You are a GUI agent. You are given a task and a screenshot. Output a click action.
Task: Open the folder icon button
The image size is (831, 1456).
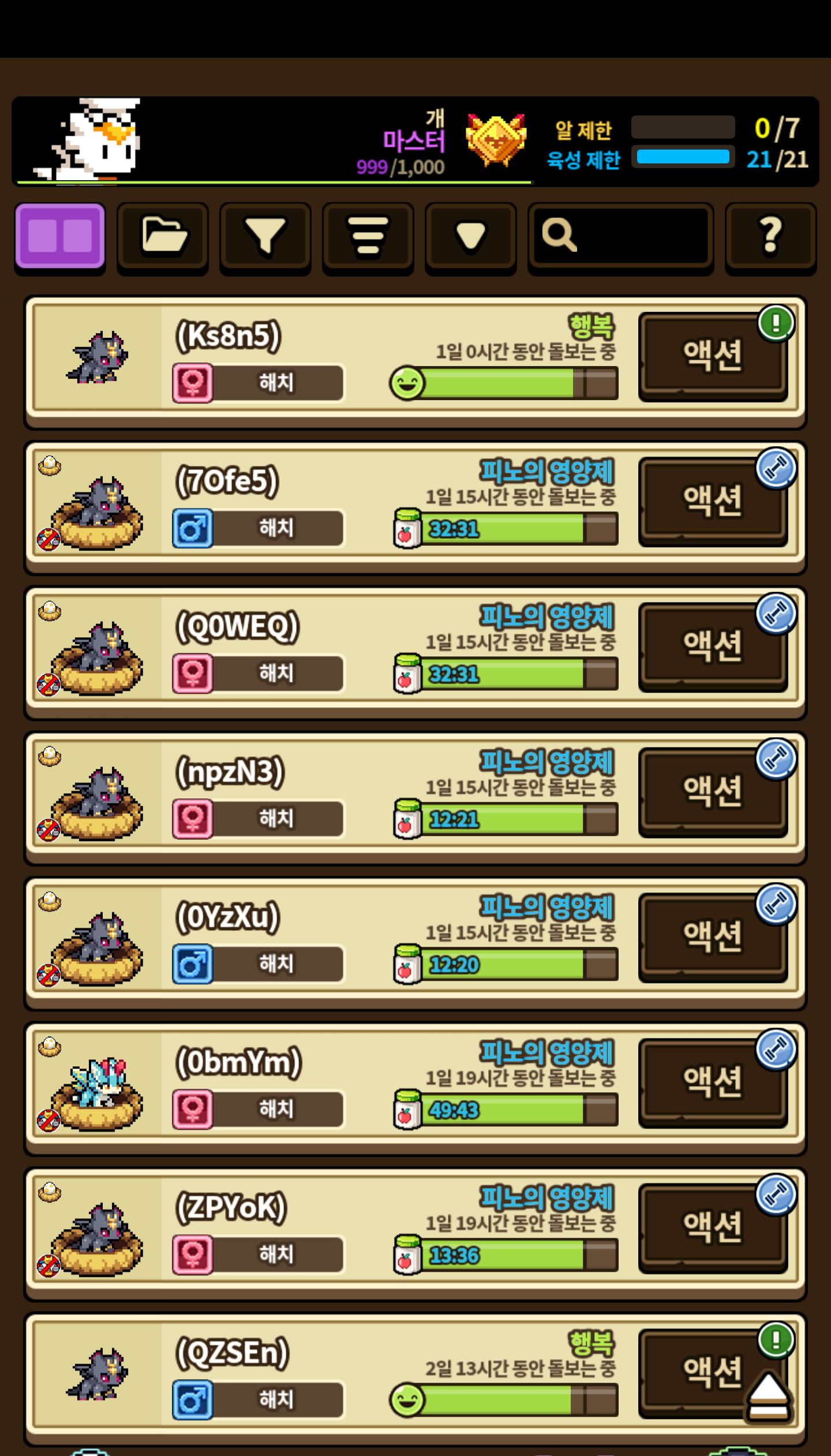(163, 237)
